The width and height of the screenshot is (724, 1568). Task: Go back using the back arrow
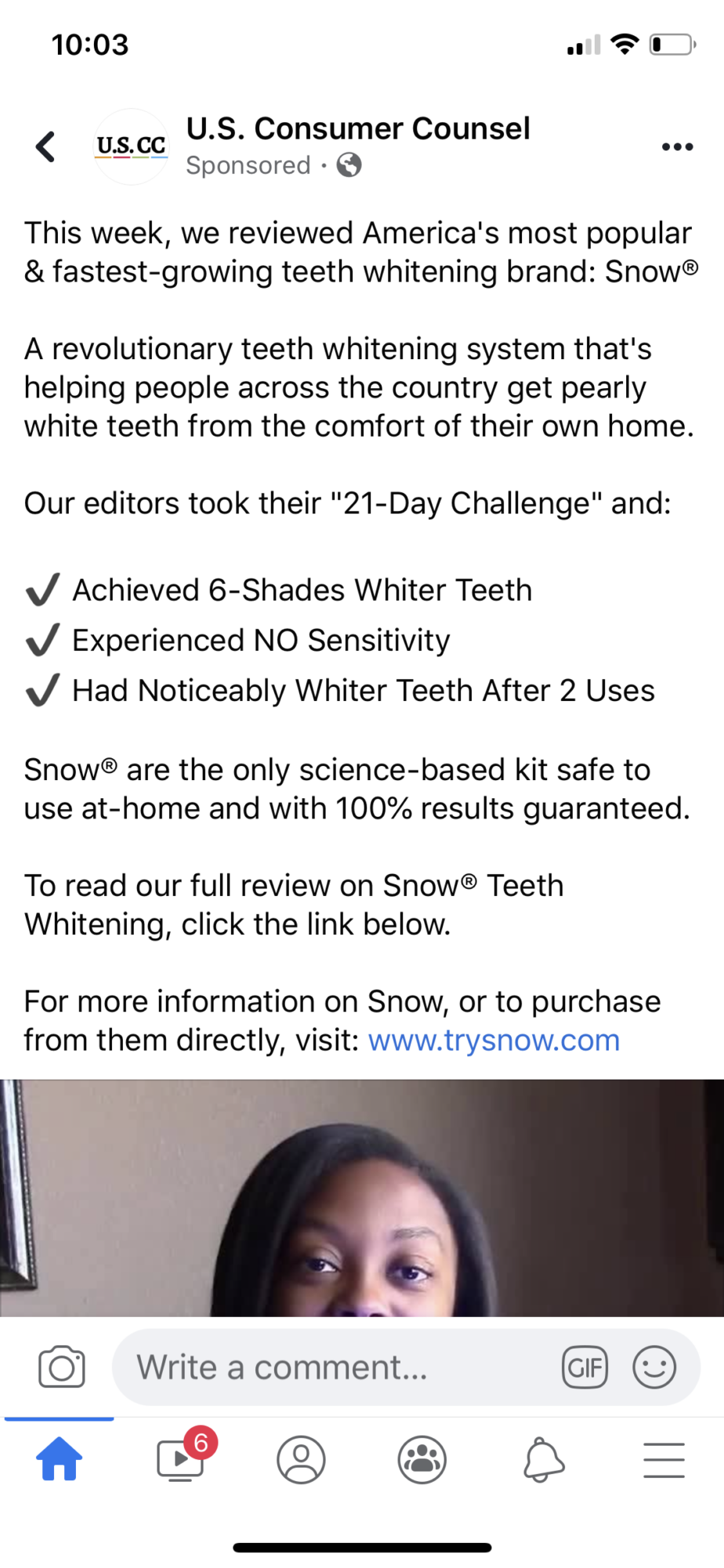[46, 147]
